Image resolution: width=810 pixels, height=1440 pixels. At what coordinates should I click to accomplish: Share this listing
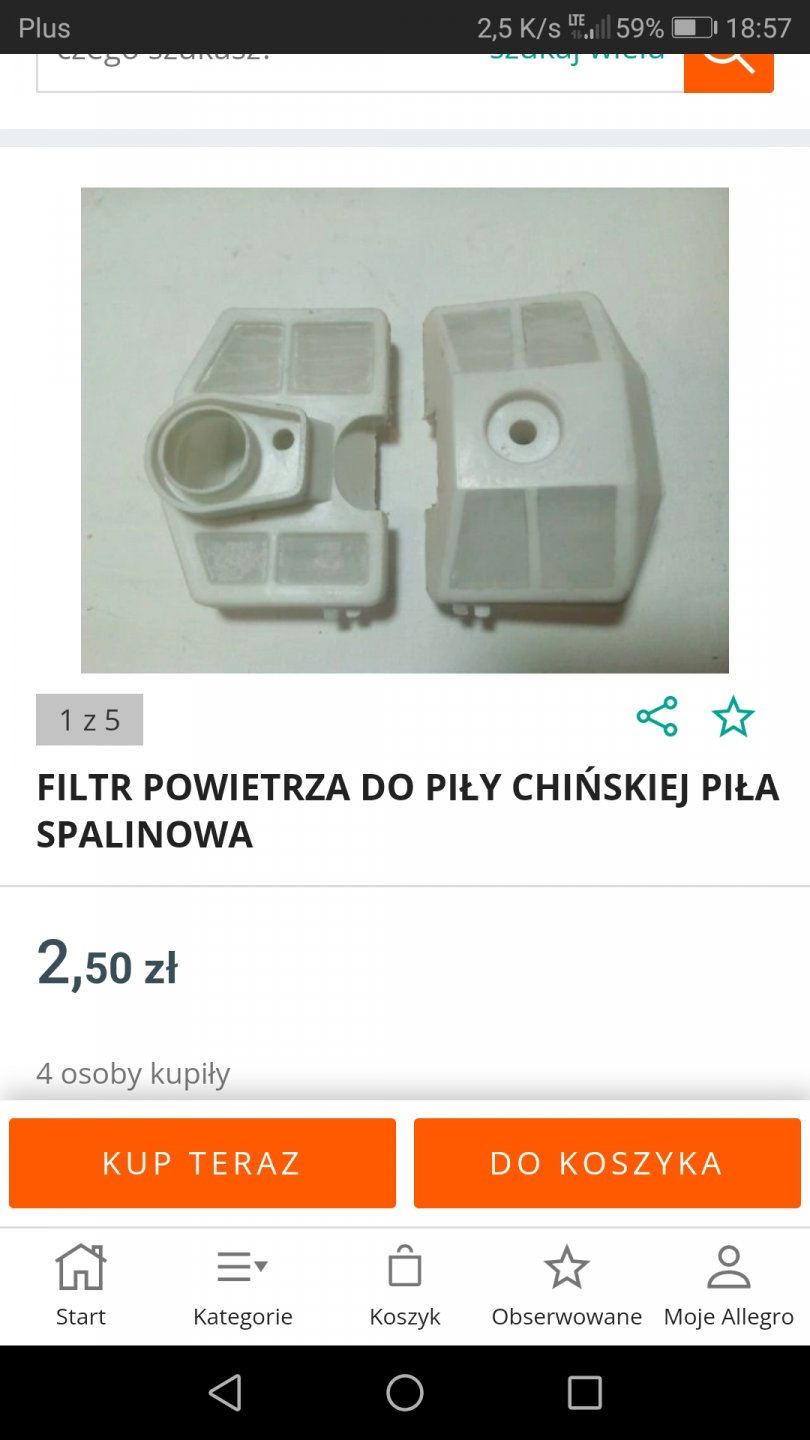(x=657, y=717)
